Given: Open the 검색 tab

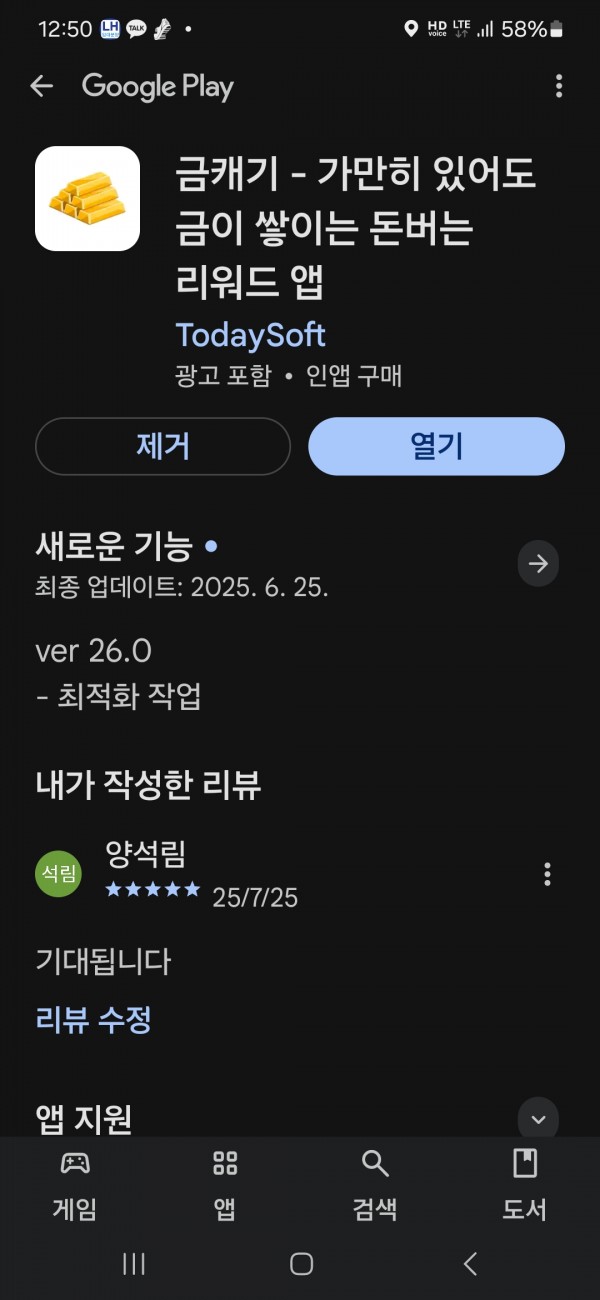Looking at the screenshot, I should [x=375, y=1186].
